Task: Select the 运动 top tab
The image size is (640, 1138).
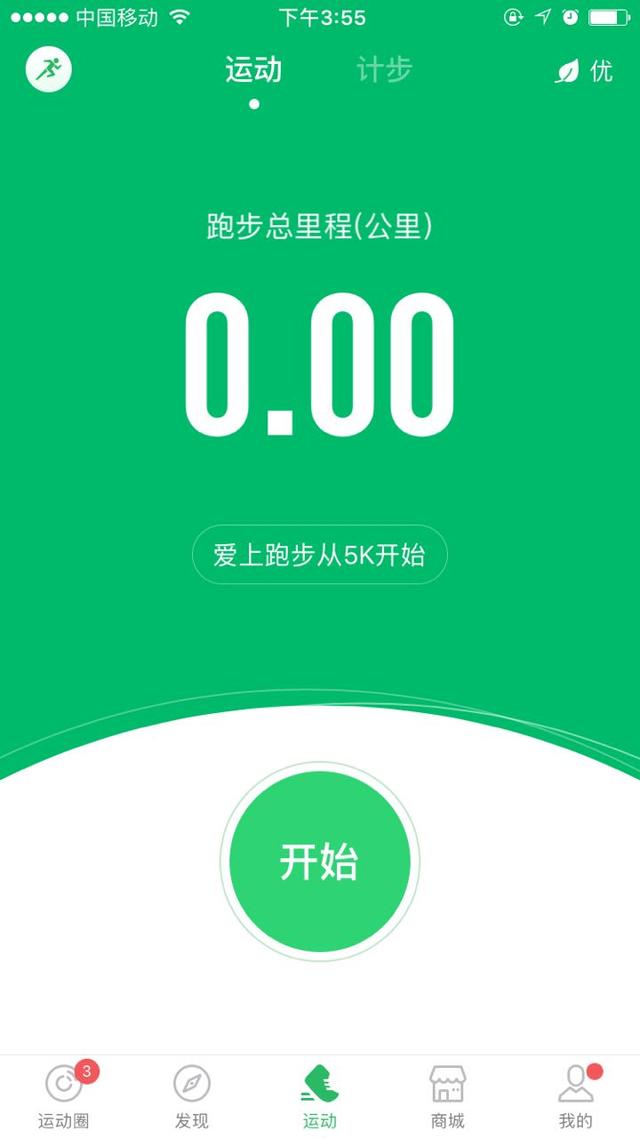Action: click(x=254, y=70)
